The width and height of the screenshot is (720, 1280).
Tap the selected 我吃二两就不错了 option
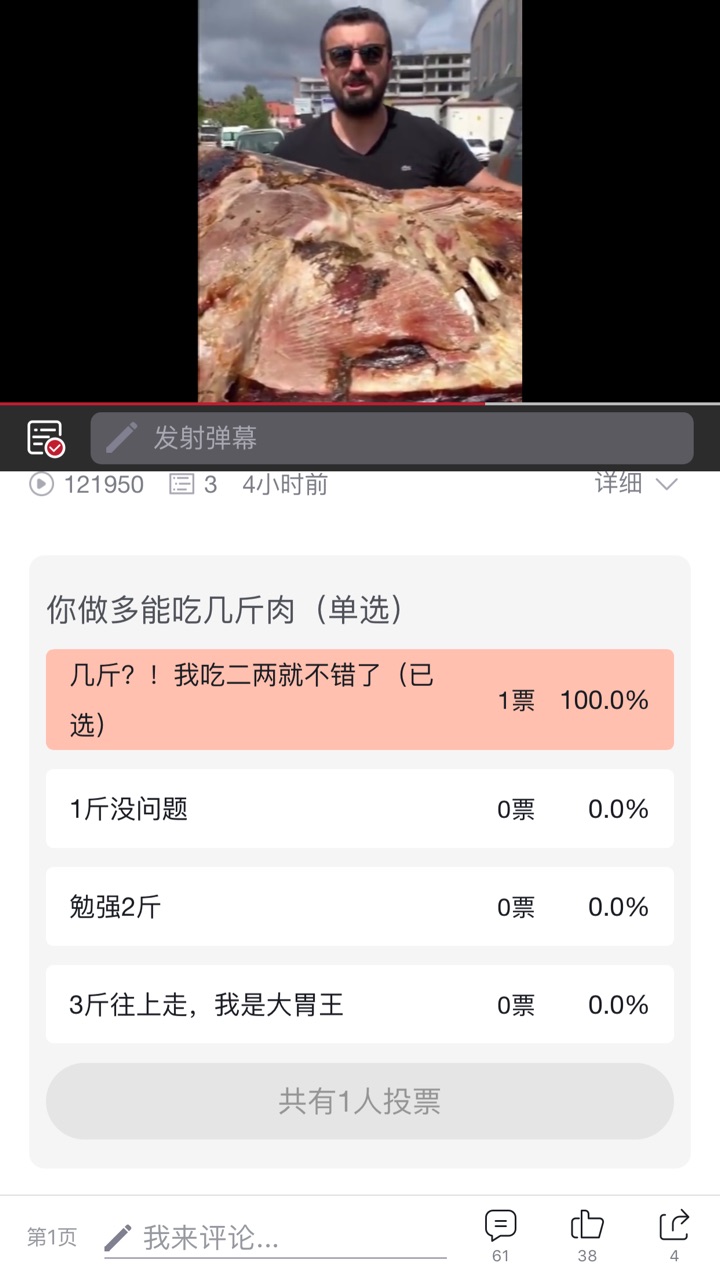coord(360,700)
